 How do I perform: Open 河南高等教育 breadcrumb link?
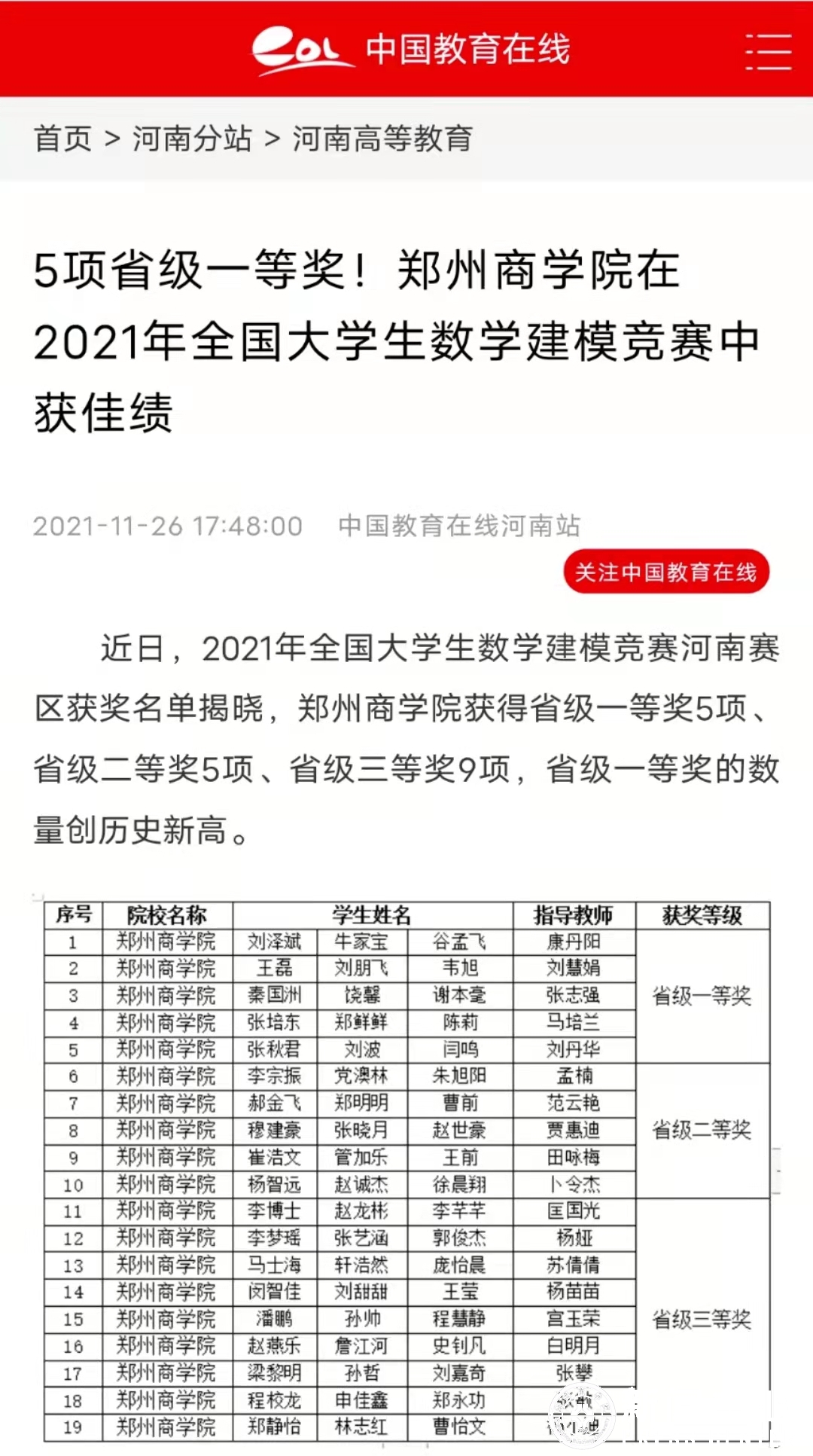pos(382,139)
